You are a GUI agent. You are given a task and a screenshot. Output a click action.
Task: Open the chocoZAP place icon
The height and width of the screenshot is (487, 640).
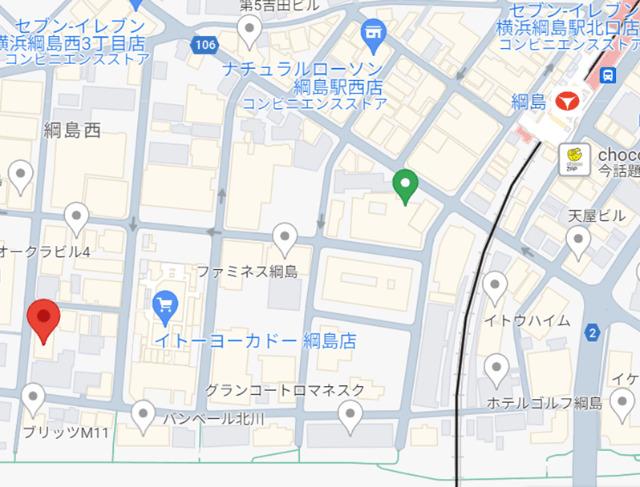573,157
